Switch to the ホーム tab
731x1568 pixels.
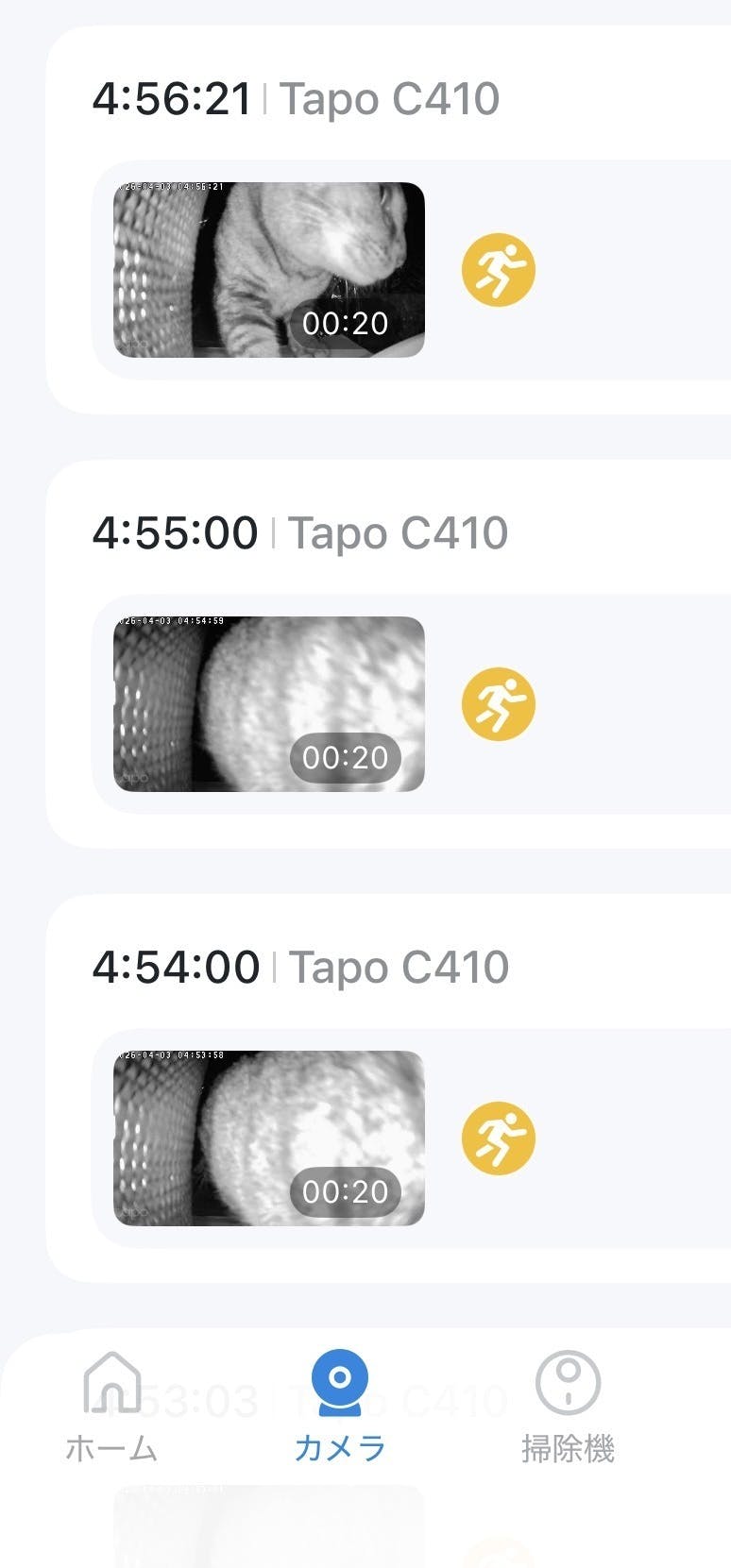pyautogui.click(x=111, y=1407)
